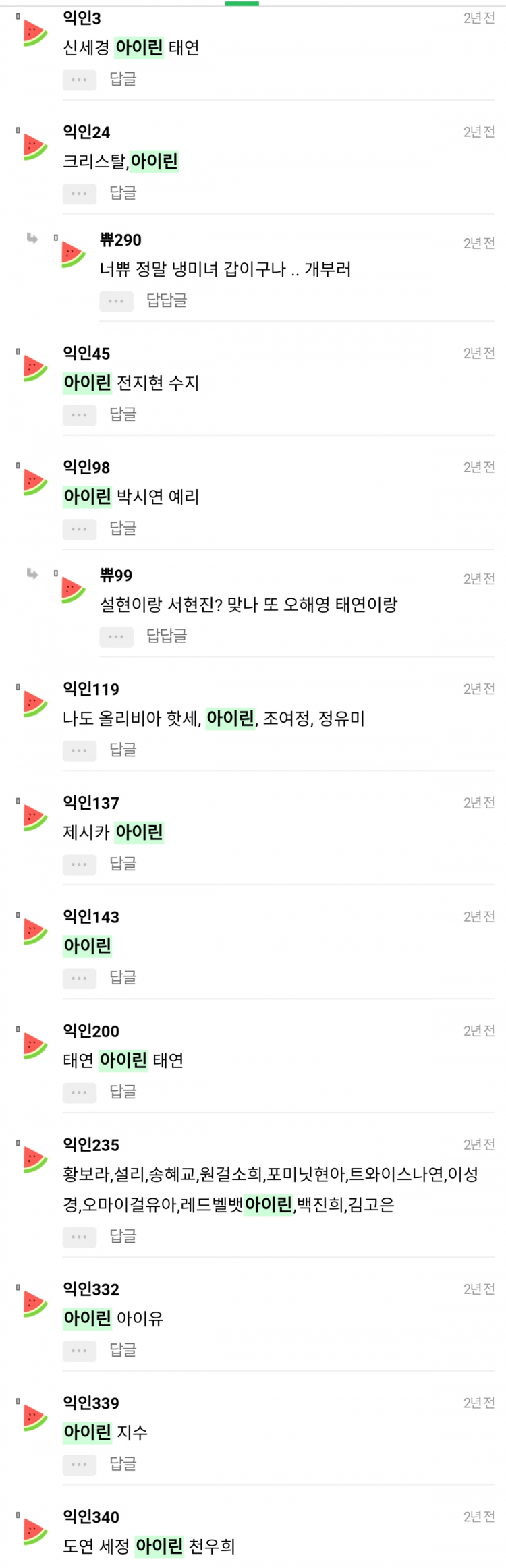This screenshot has height=1568, width=506.
Task: Reply to 익인332's comment
Action: (123, 1350)
